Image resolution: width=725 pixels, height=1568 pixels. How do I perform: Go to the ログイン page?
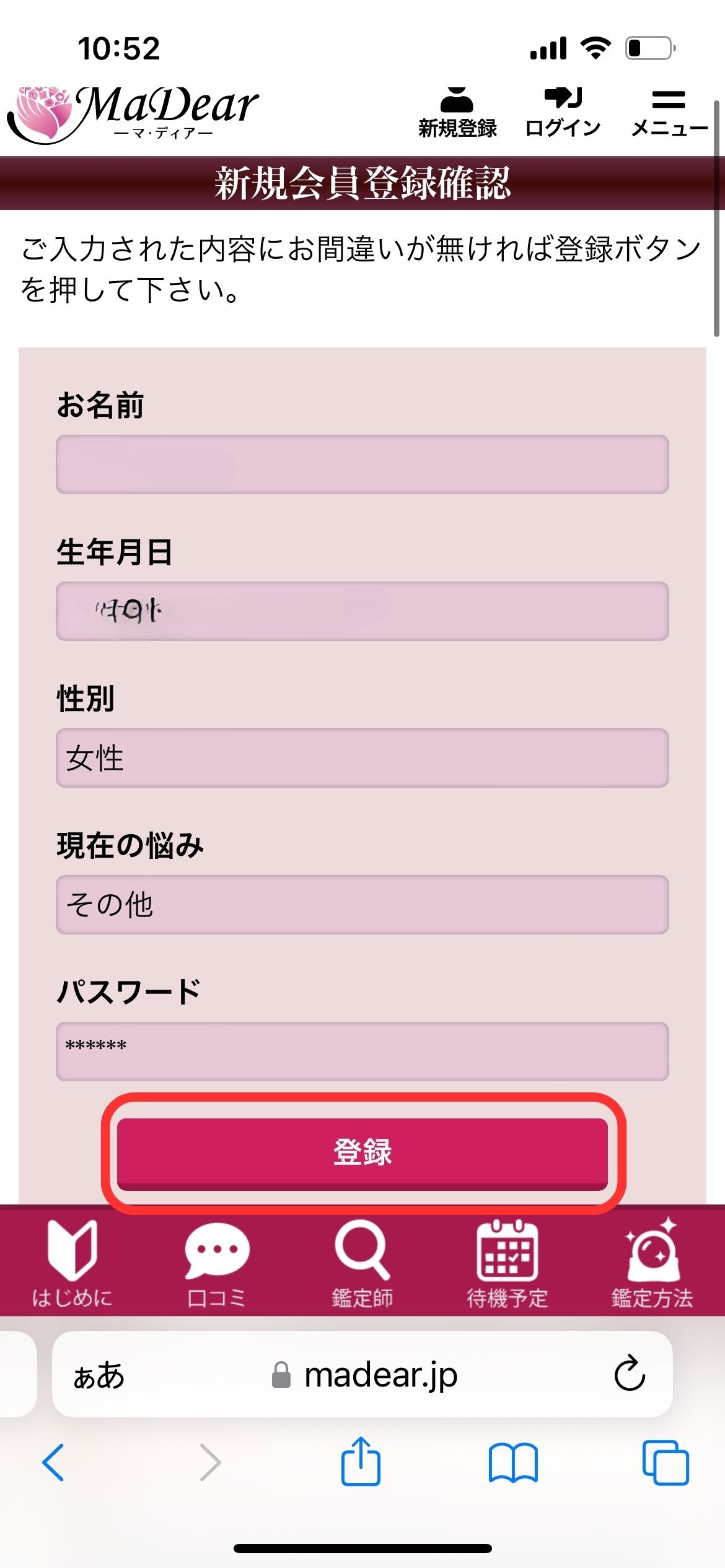[x=563, y=113]
